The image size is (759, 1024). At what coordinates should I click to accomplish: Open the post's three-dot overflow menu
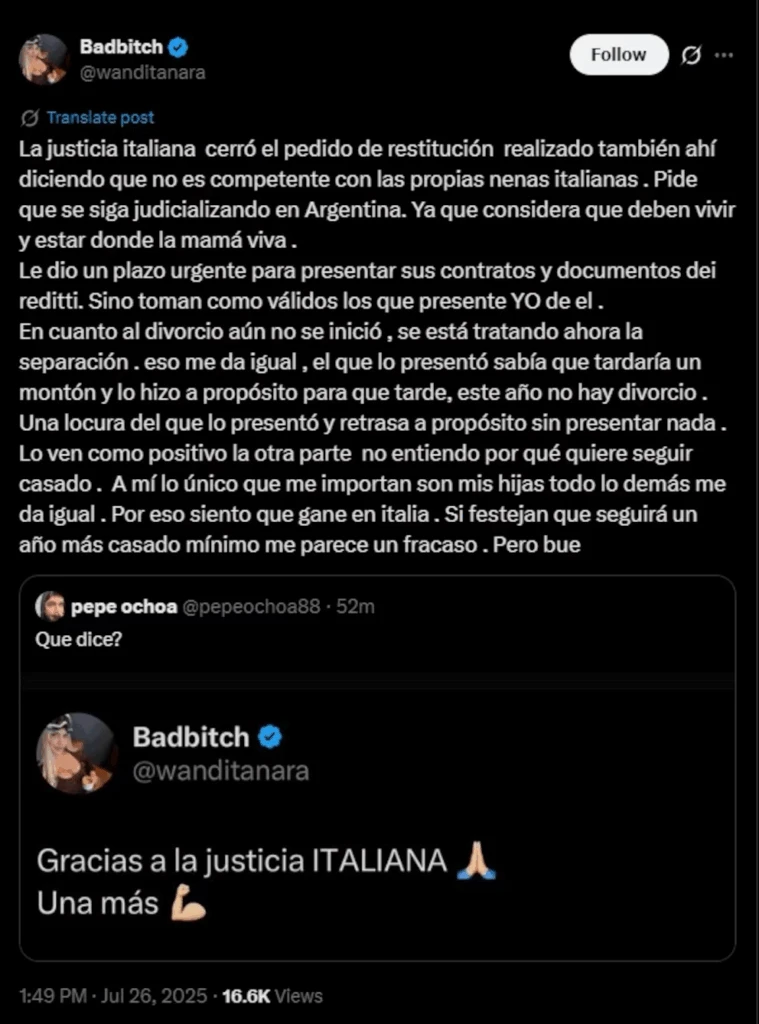723,56
